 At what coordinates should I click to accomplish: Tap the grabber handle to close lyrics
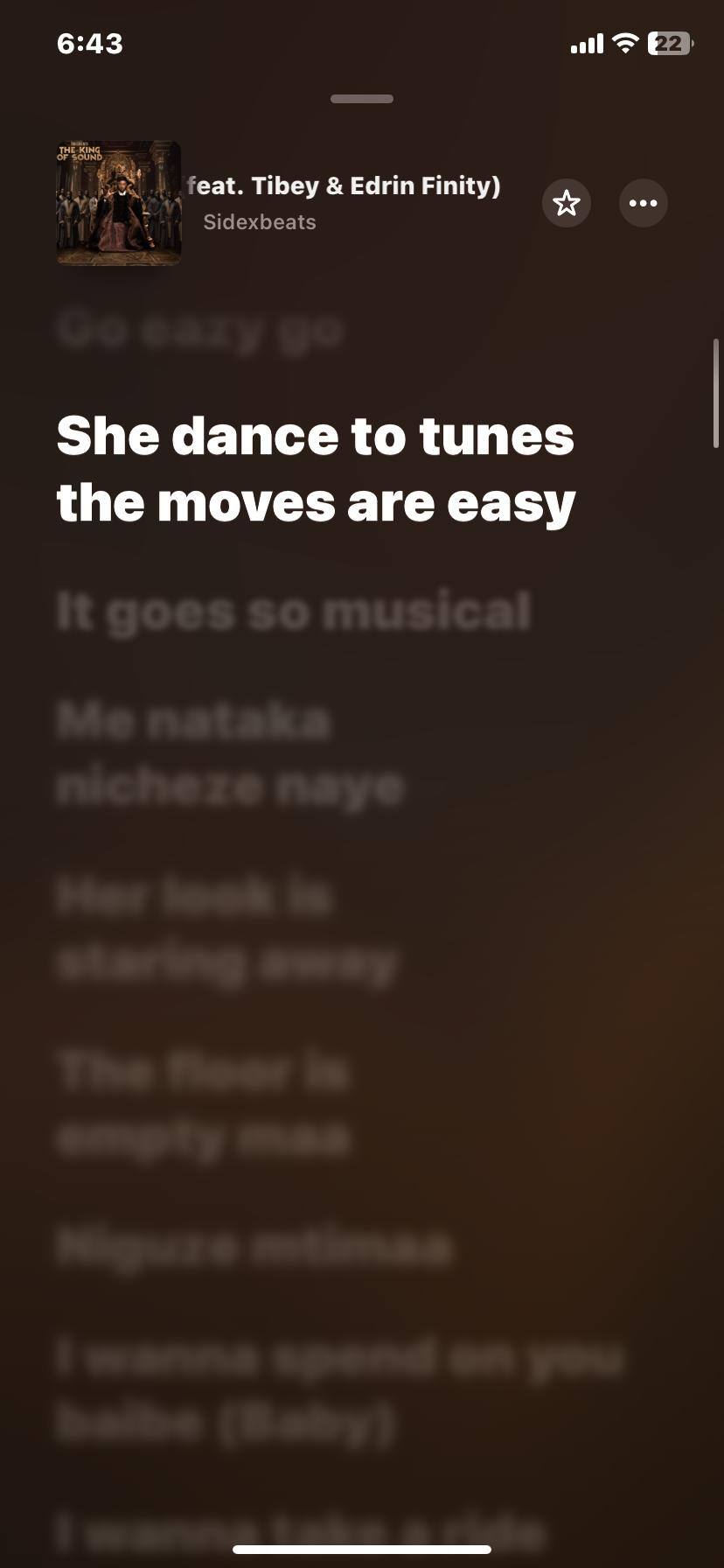tap(362, 99)
